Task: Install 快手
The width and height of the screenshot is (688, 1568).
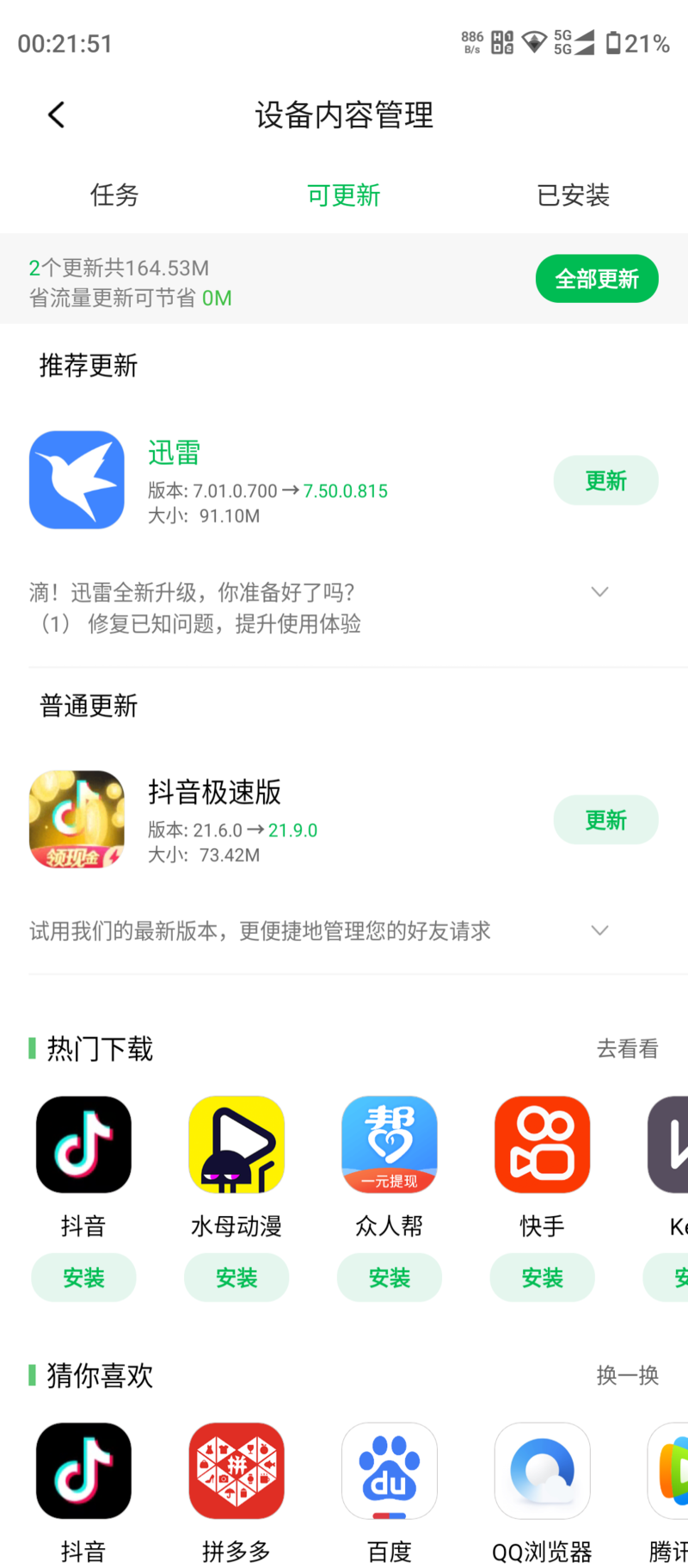Action: click(542, 1277)
